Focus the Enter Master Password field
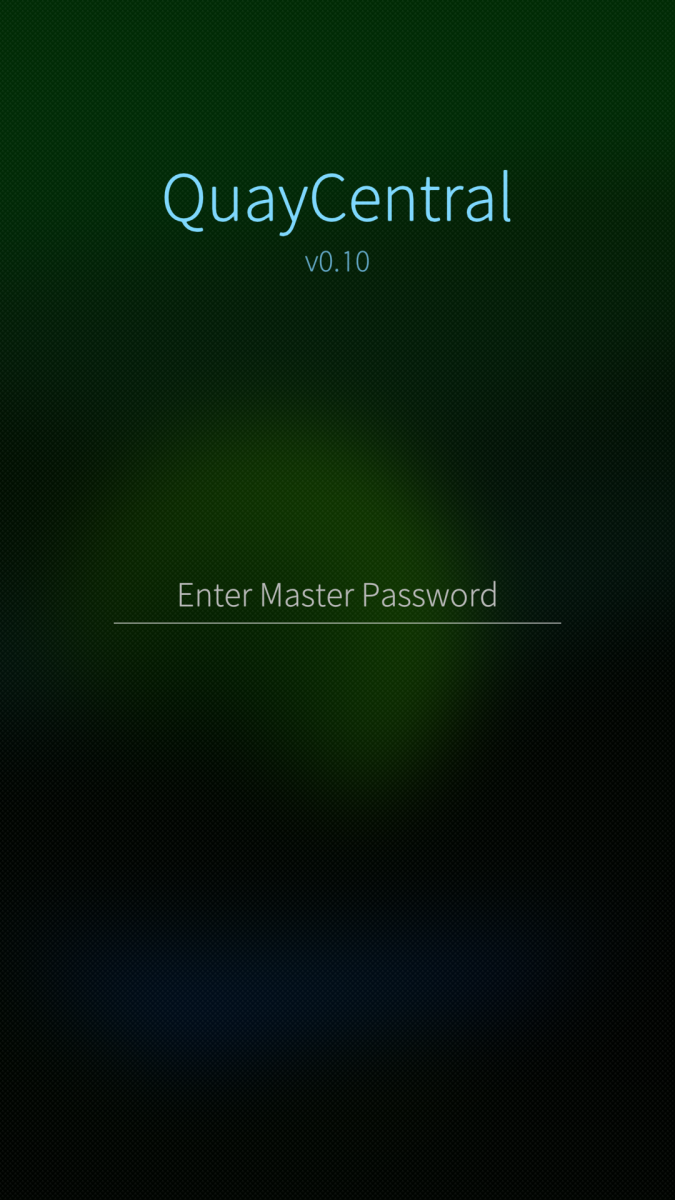The width and height of the screenshot is (675, 1200). [337, 596]
